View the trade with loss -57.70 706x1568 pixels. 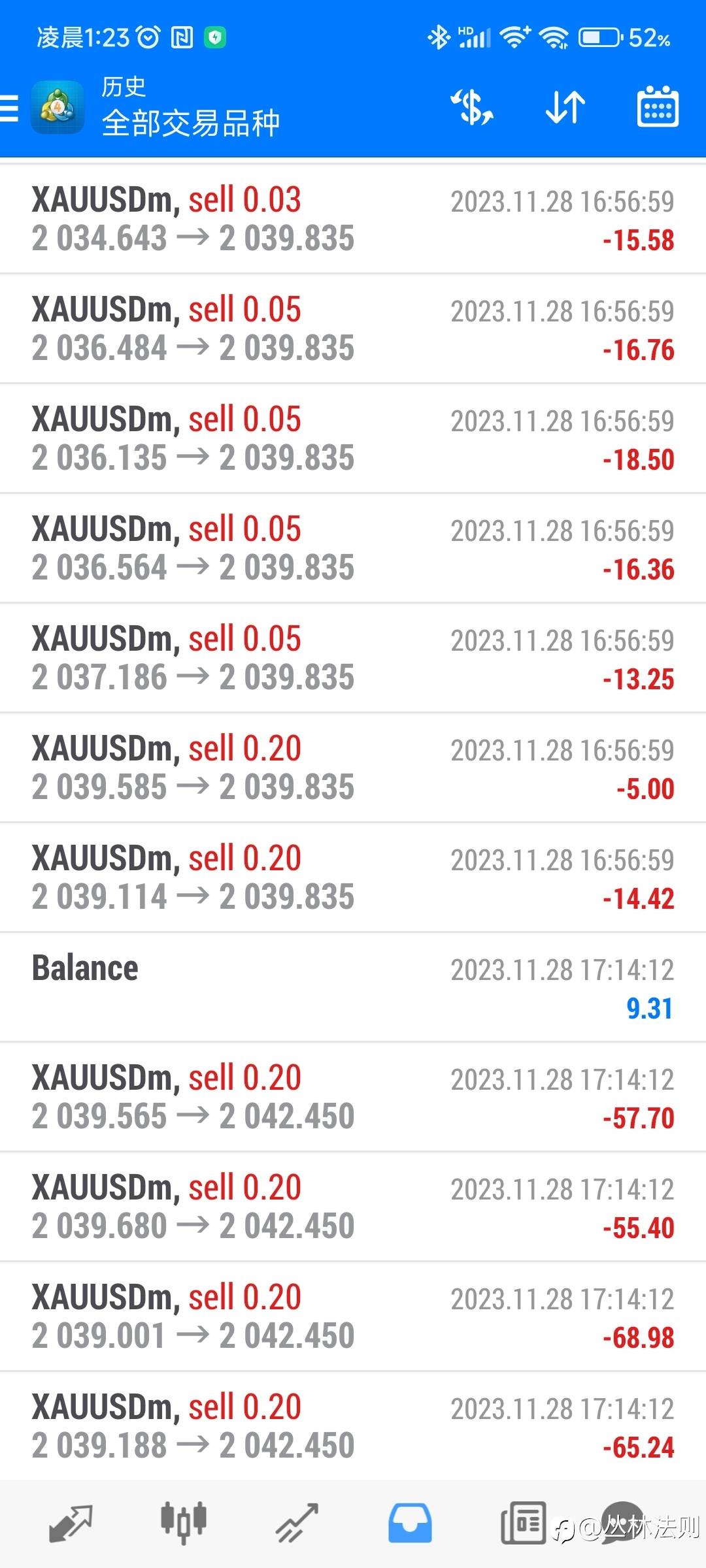353,1097
